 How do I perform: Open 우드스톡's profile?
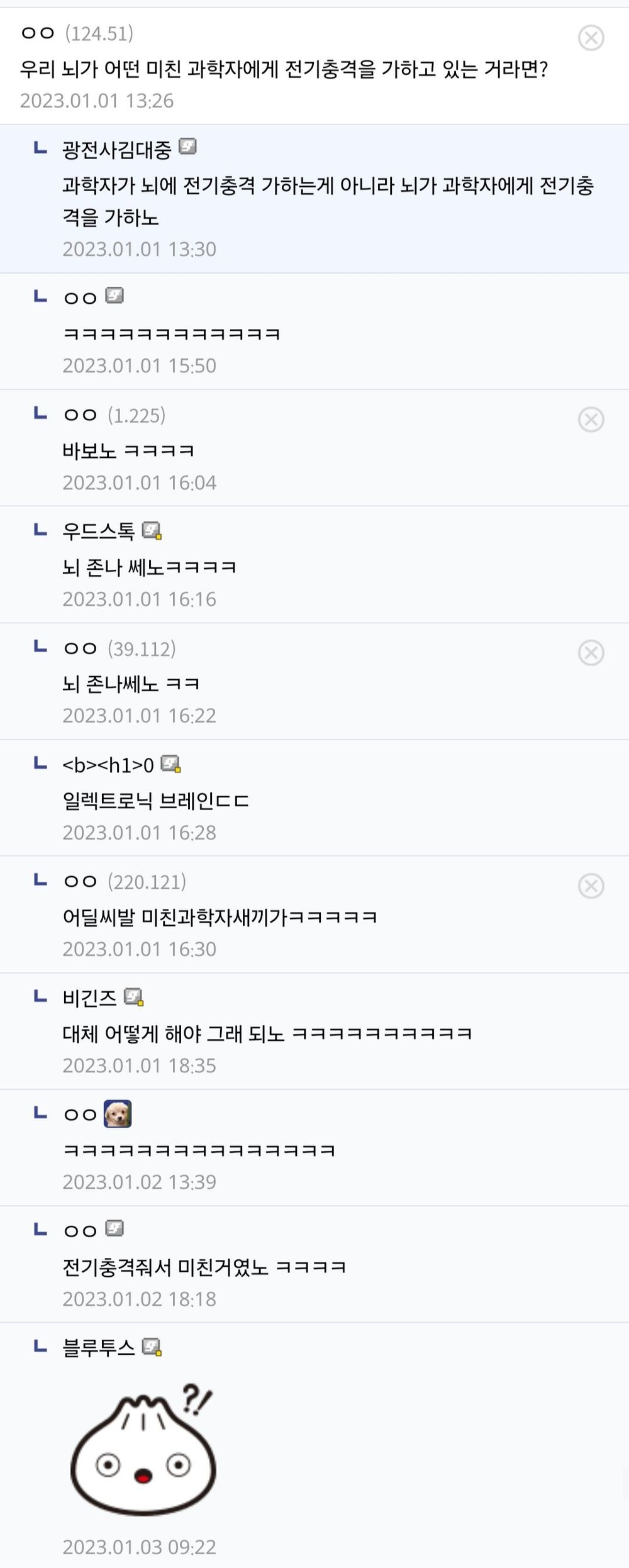99,531
